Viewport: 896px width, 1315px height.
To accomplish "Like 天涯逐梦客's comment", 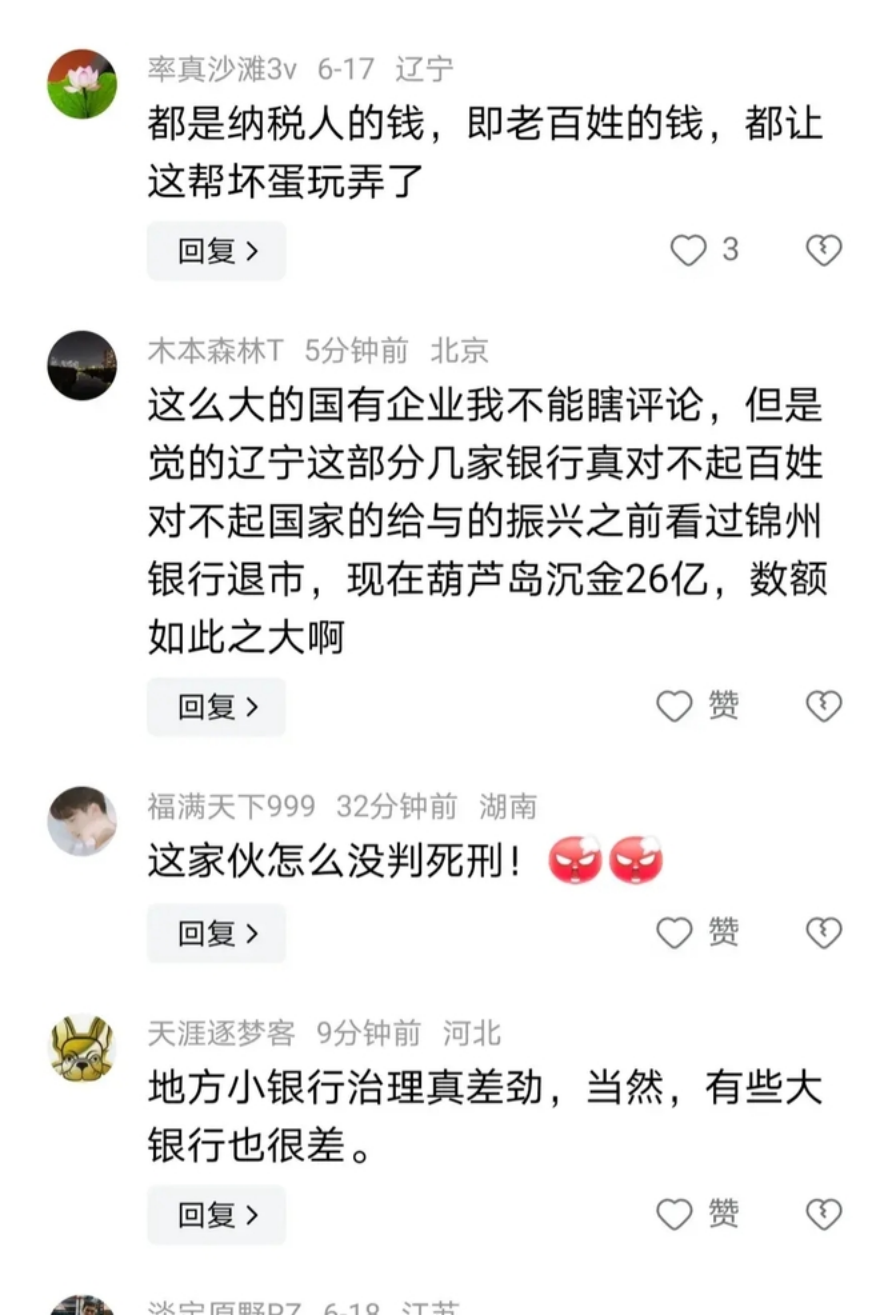I will 675,1215.
